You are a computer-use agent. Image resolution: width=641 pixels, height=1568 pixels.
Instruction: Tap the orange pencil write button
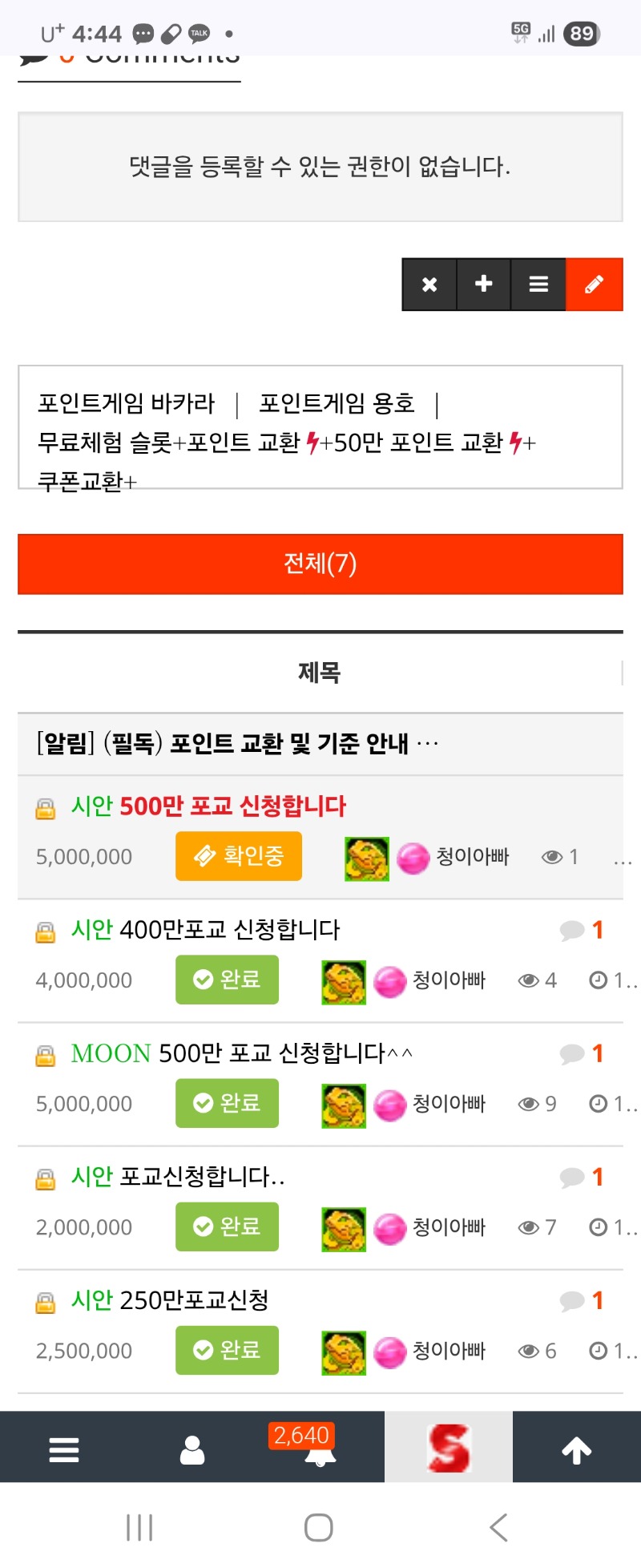coord(594,284)
